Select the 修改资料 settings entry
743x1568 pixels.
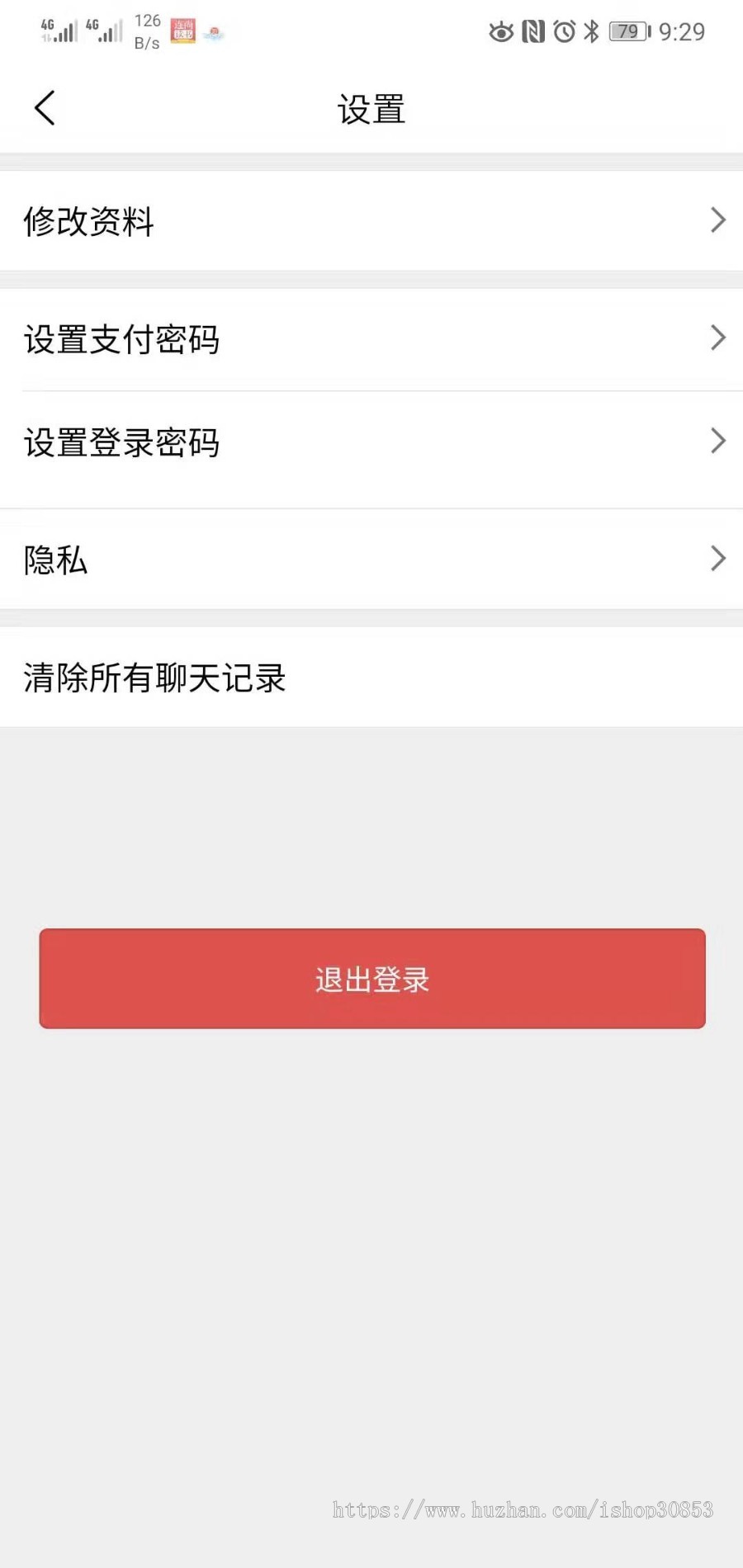88,222
